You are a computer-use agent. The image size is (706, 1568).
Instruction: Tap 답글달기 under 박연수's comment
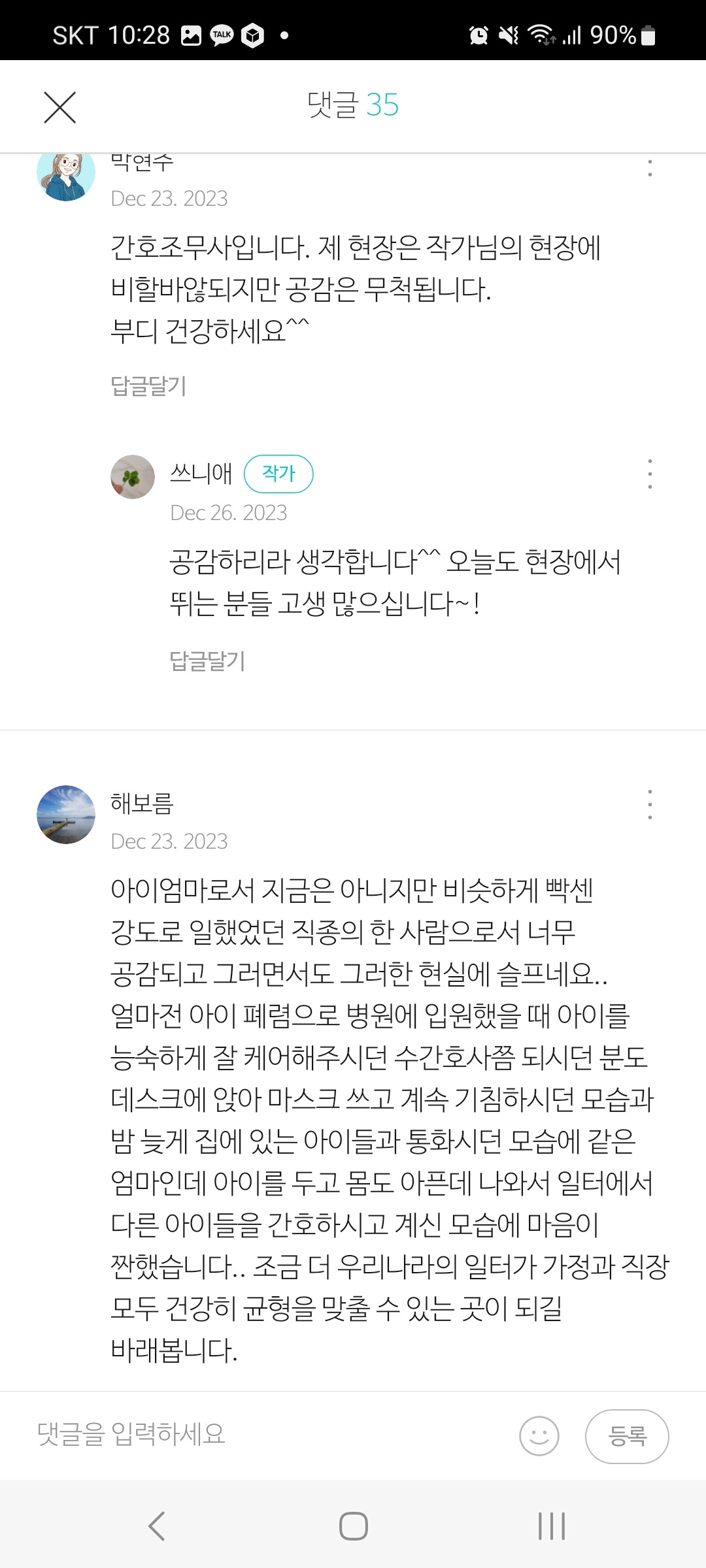click(148, 387)
